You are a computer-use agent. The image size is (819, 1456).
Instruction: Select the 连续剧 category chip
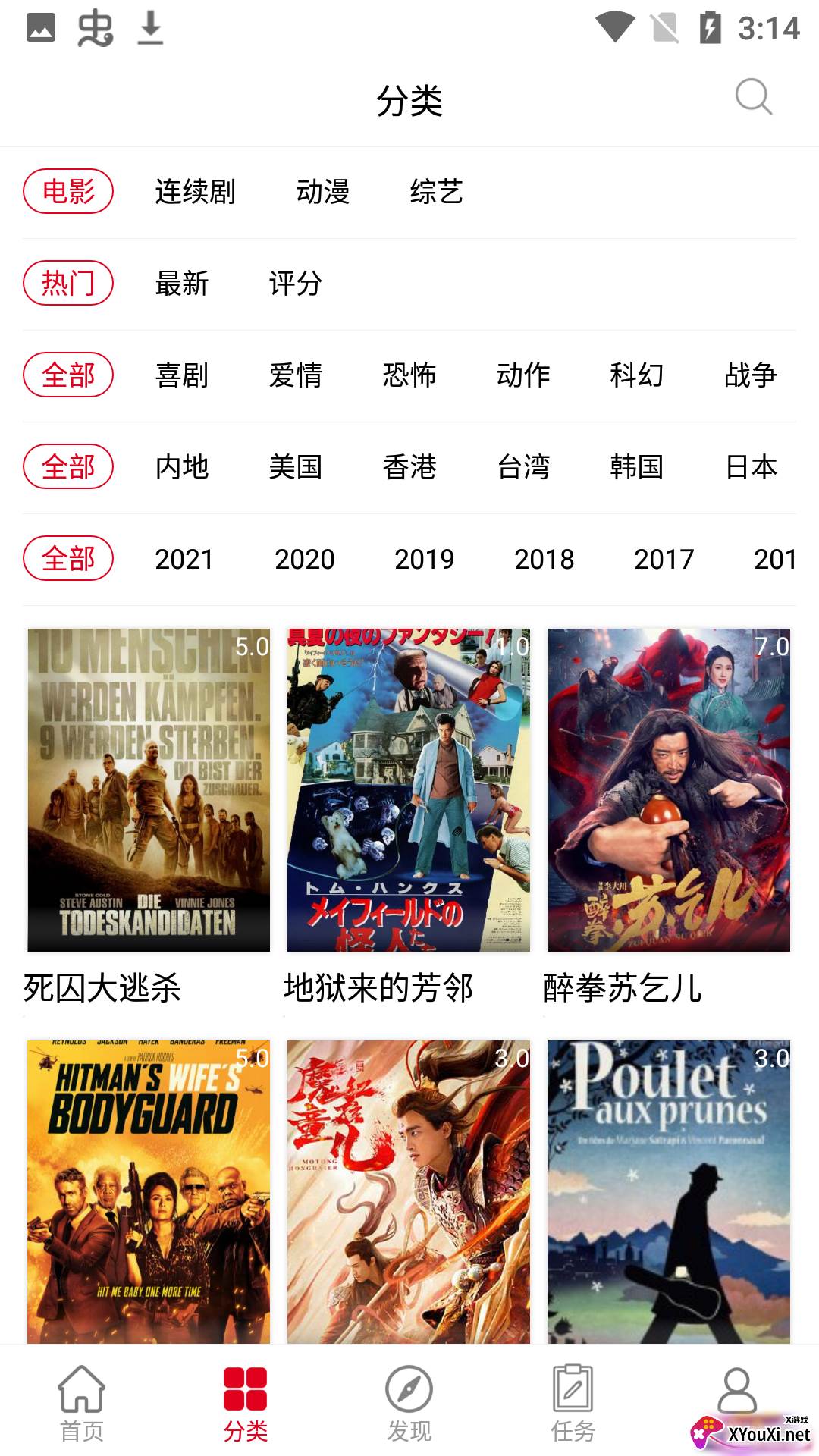point(195,192)
